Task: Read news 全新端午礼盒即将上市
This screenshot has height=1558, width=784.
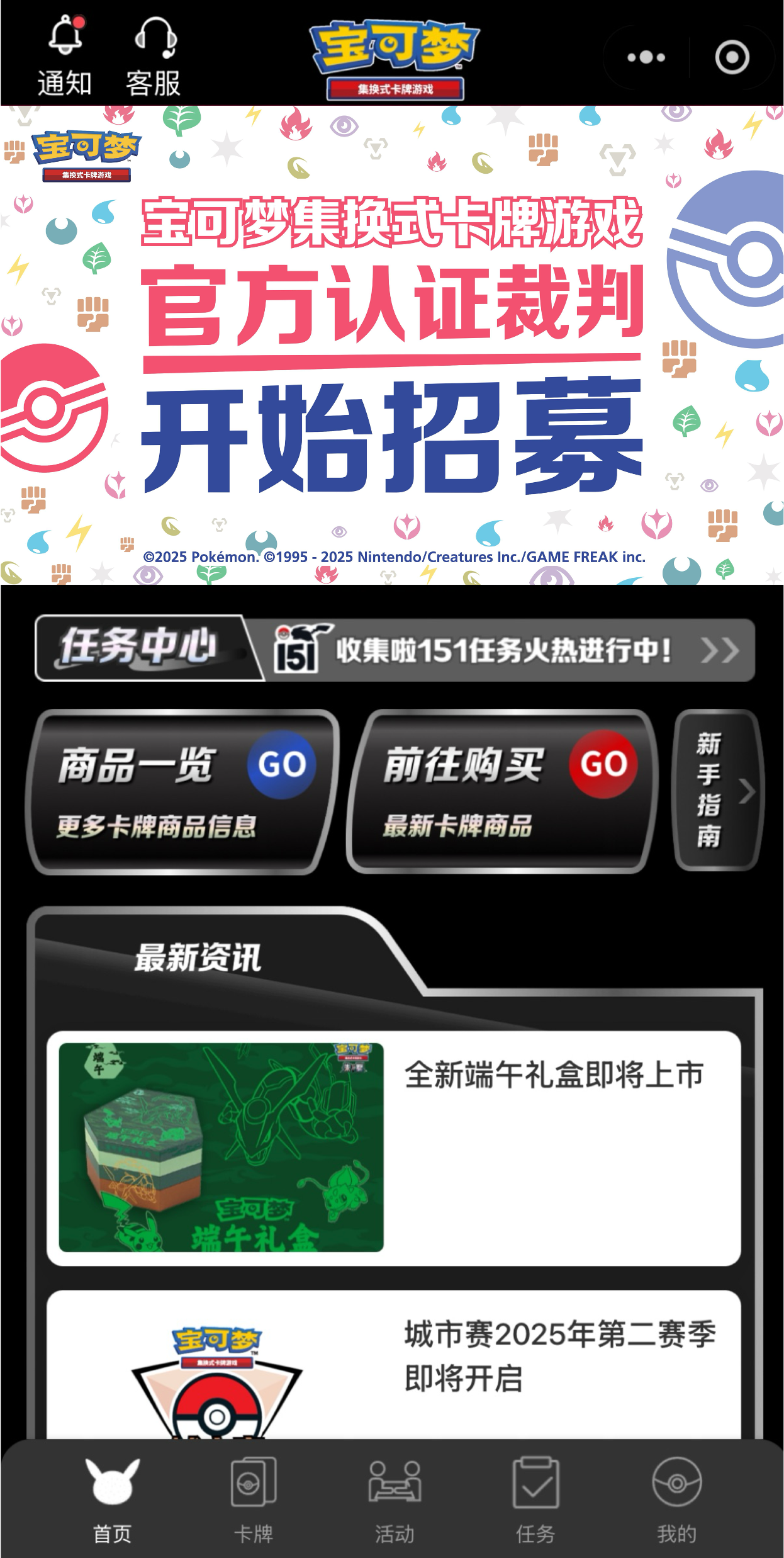Action: click(x=393, y=1148)
